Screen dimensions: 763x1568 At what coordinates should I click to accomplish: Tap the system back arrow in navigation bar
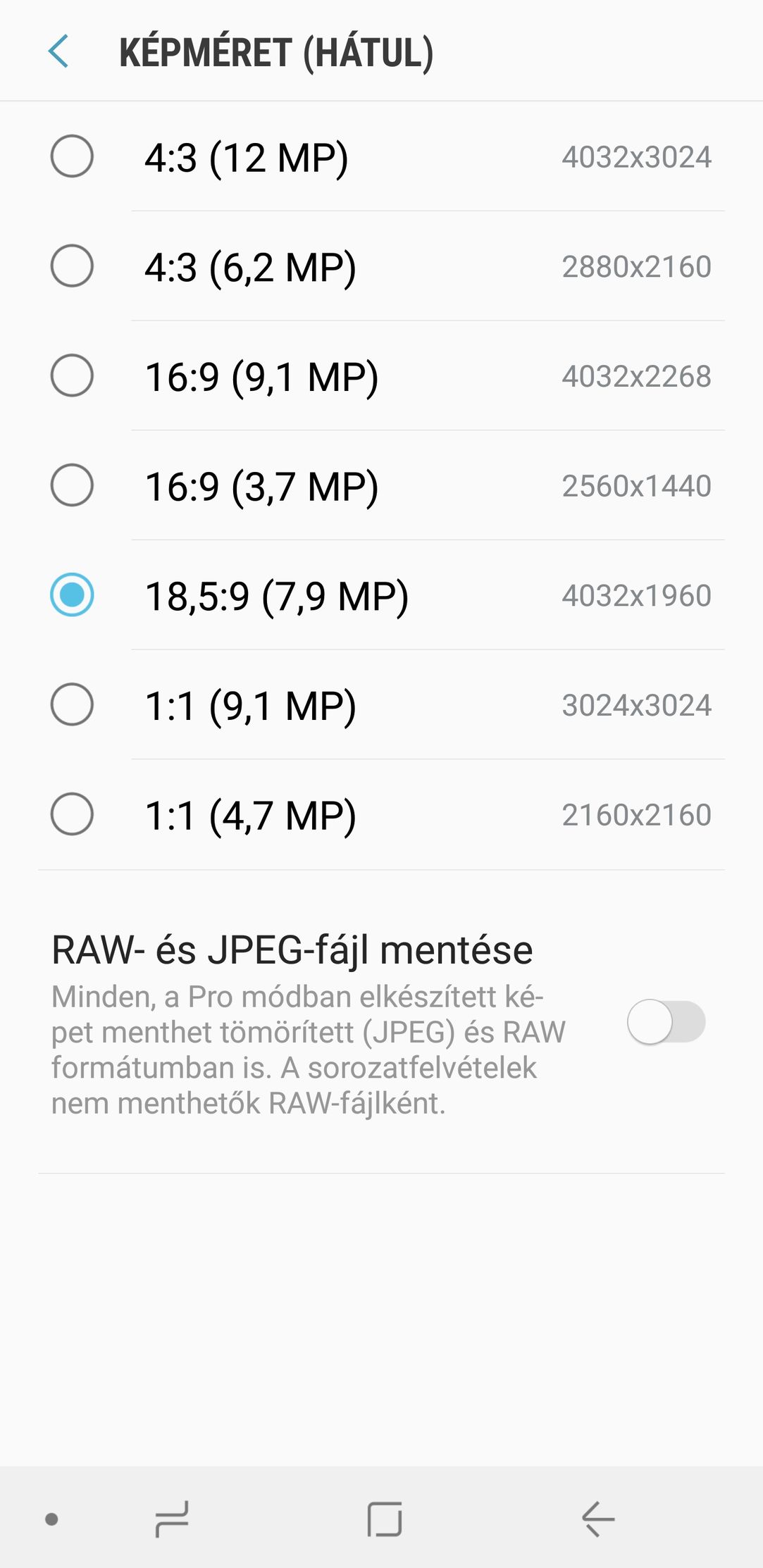click(x=598, y=1519)
